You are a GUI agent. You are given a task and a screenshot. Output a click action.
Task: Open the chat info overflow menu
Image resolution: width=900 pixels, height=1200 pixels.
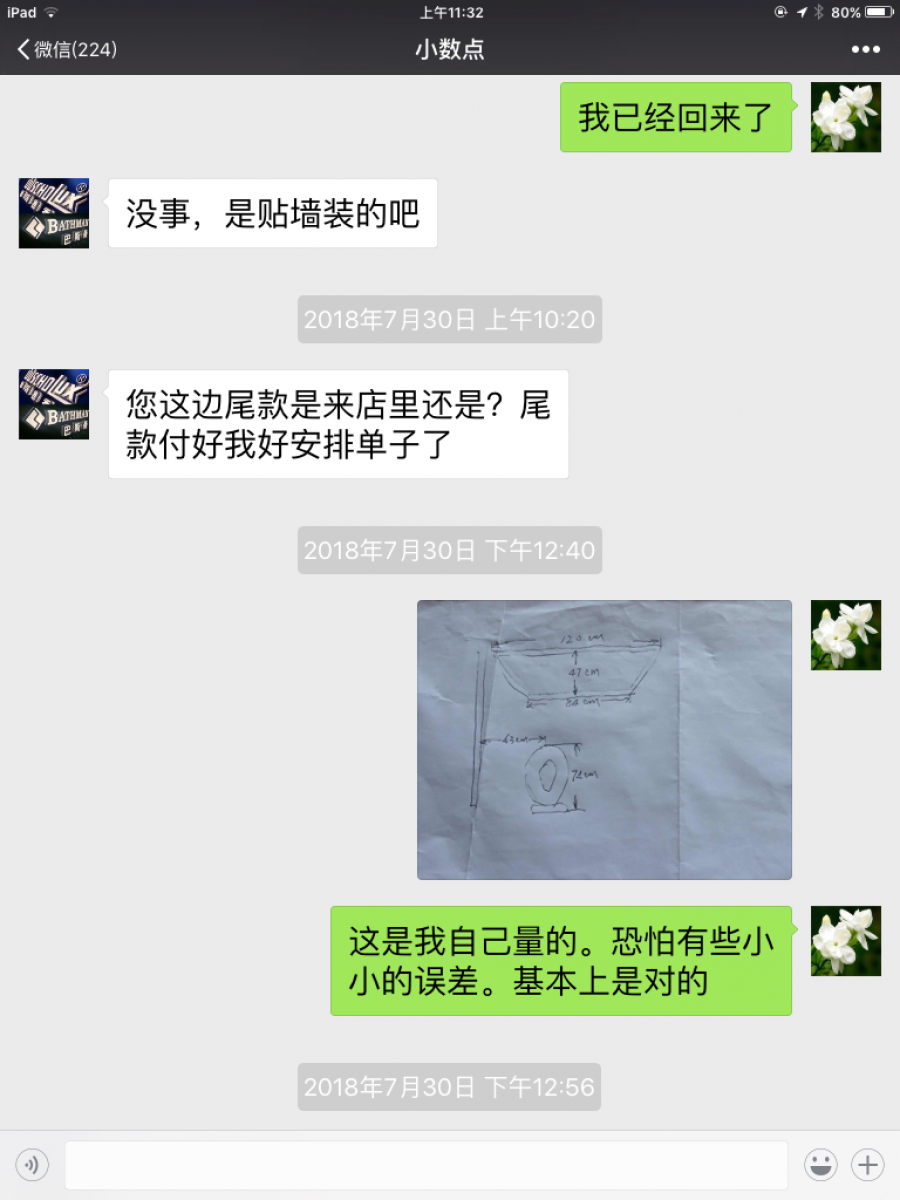click(x=865, y=49)
